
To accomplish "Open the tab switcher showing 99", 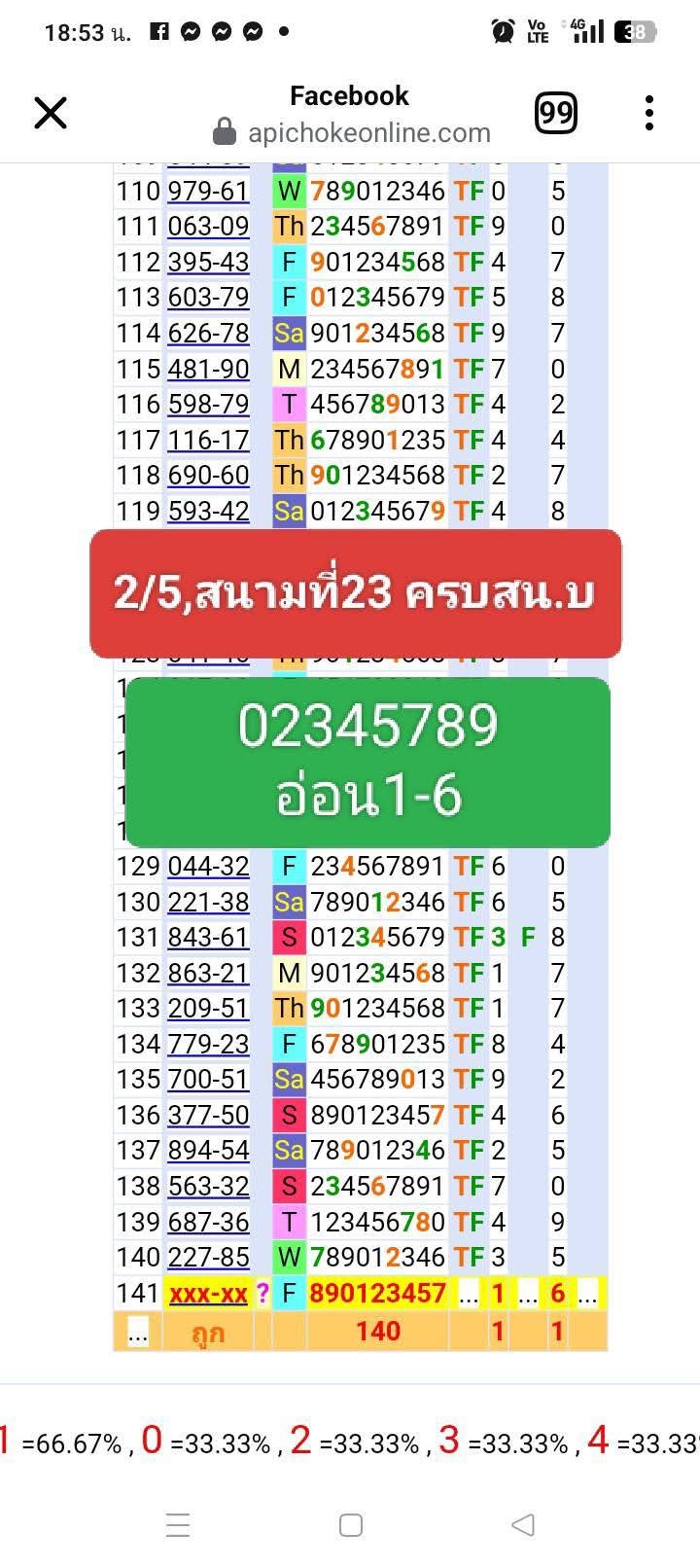I will point(555,113).
